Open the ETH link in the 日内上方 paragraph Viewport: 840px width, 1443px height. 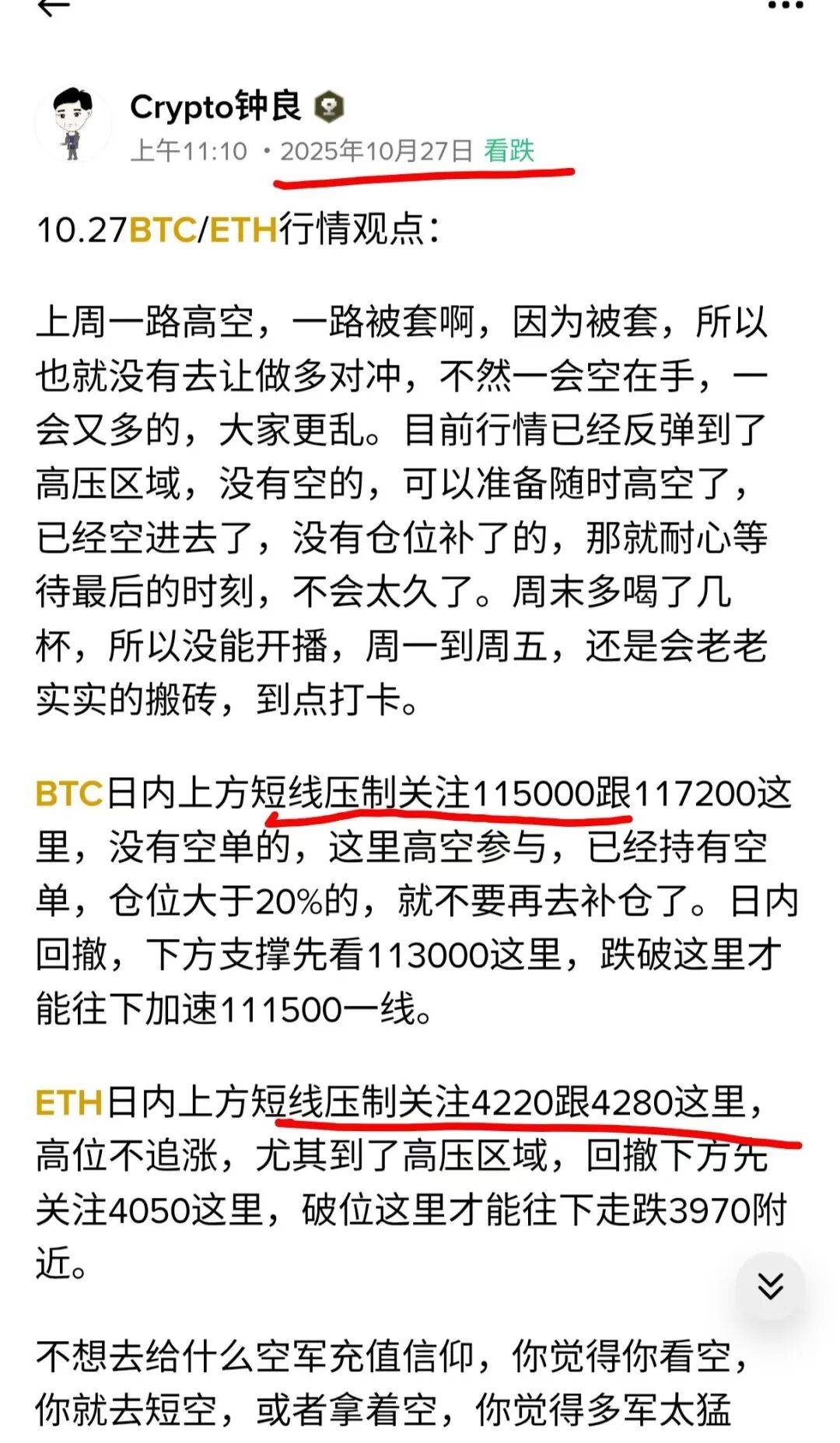(69, 1102)
